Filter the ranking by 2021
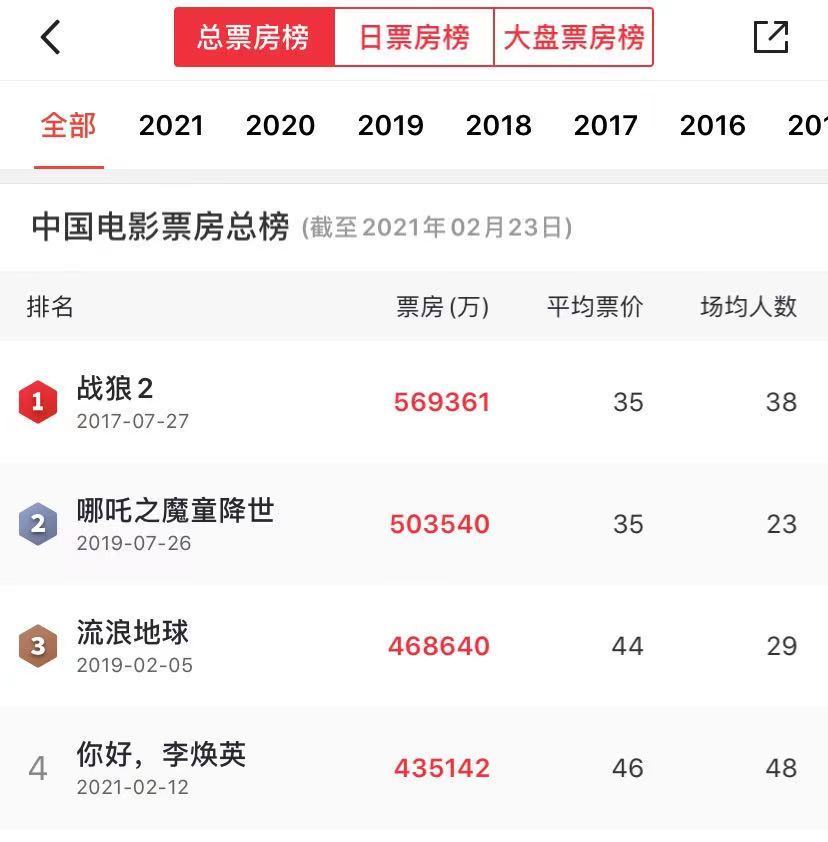This screenshot has width=828, height=842. coord(171,126)
